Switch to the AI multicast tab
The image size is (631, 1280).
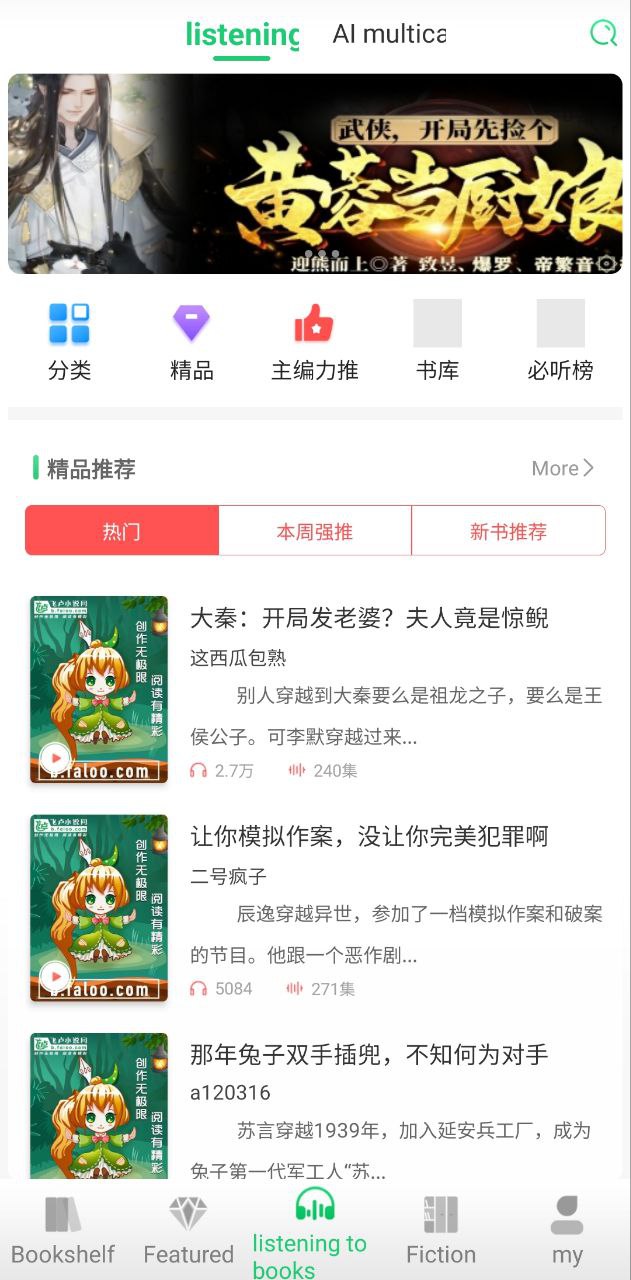click(x=389, y=34)
